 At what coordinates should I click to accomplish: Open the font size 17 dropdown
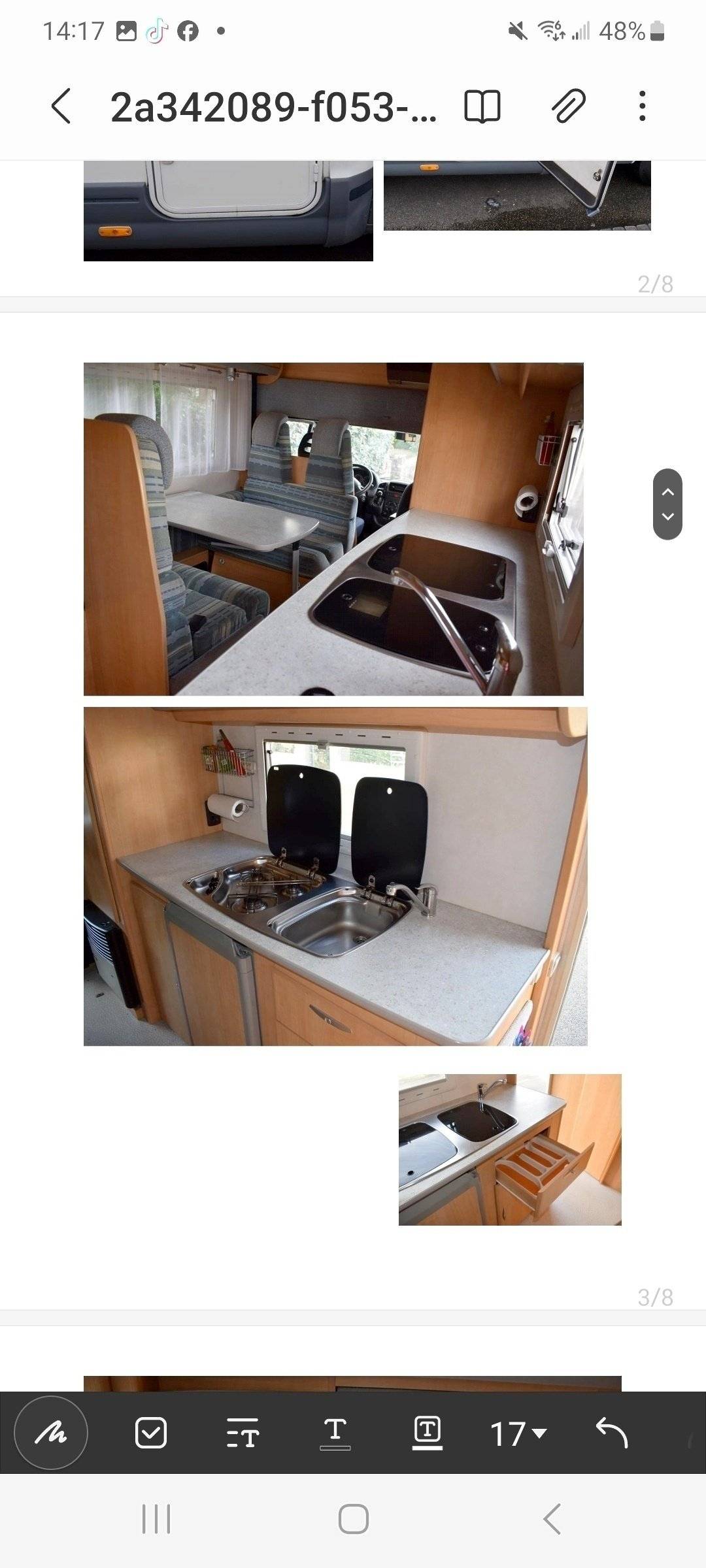518,1434
